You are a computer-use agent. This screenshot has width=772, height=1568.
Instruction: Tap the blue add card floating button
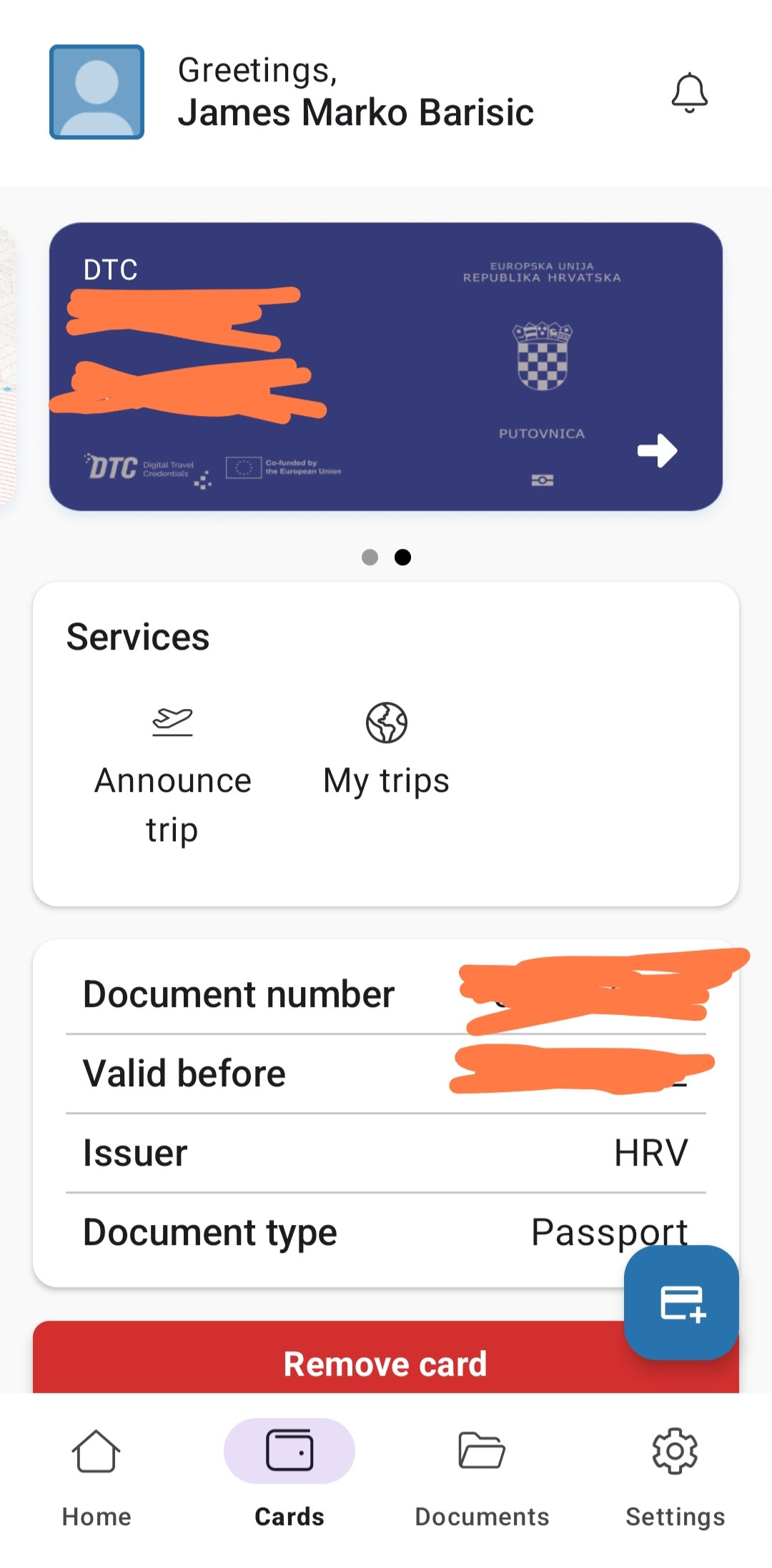pyautogui.click(x=681, y=1302)
